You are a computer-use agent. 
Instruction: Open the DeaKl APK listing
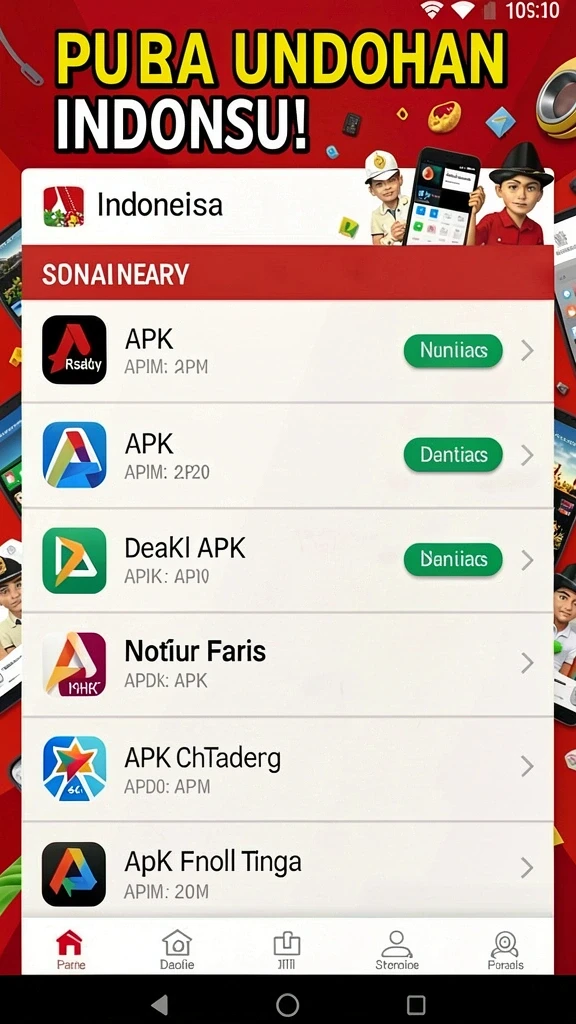pyautogui.click(x=287, y=560)
